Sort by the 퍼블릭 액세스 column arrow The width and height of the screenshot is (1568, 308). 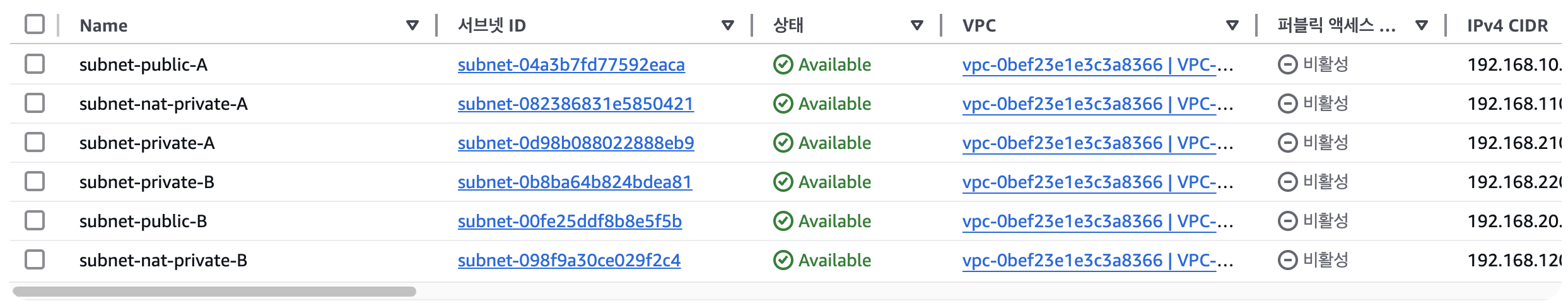(x=1422, y=25)
